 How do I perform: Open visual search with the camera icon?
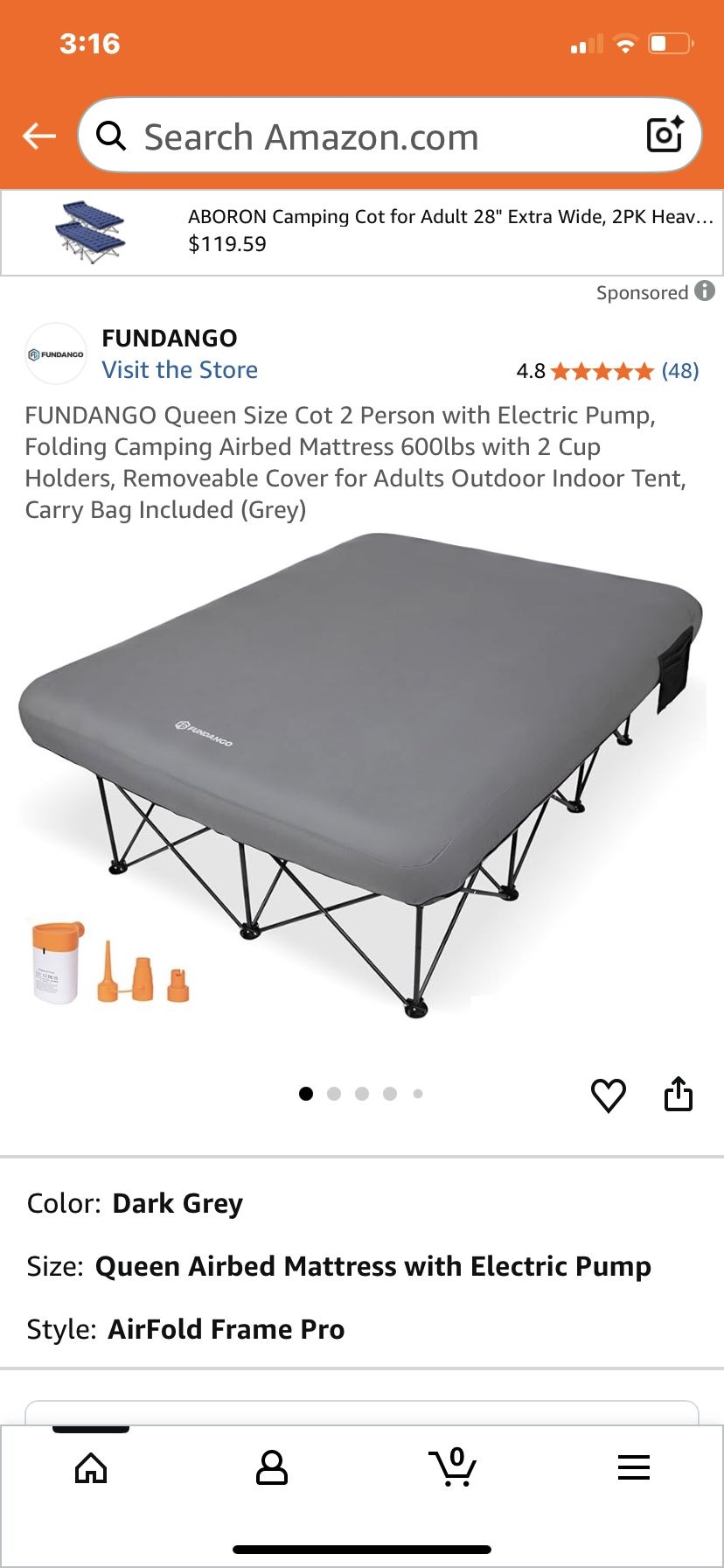tap(665, 135)
